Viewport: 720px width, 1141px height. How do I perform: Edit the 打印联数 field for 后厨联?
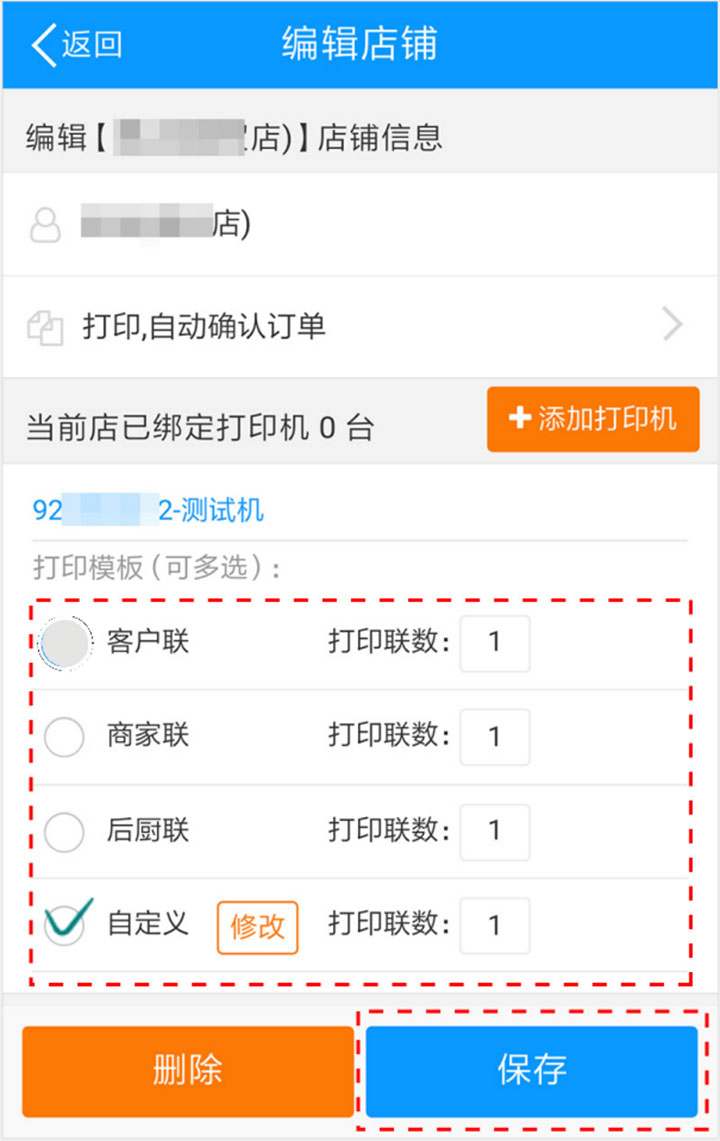click(494, 831)
